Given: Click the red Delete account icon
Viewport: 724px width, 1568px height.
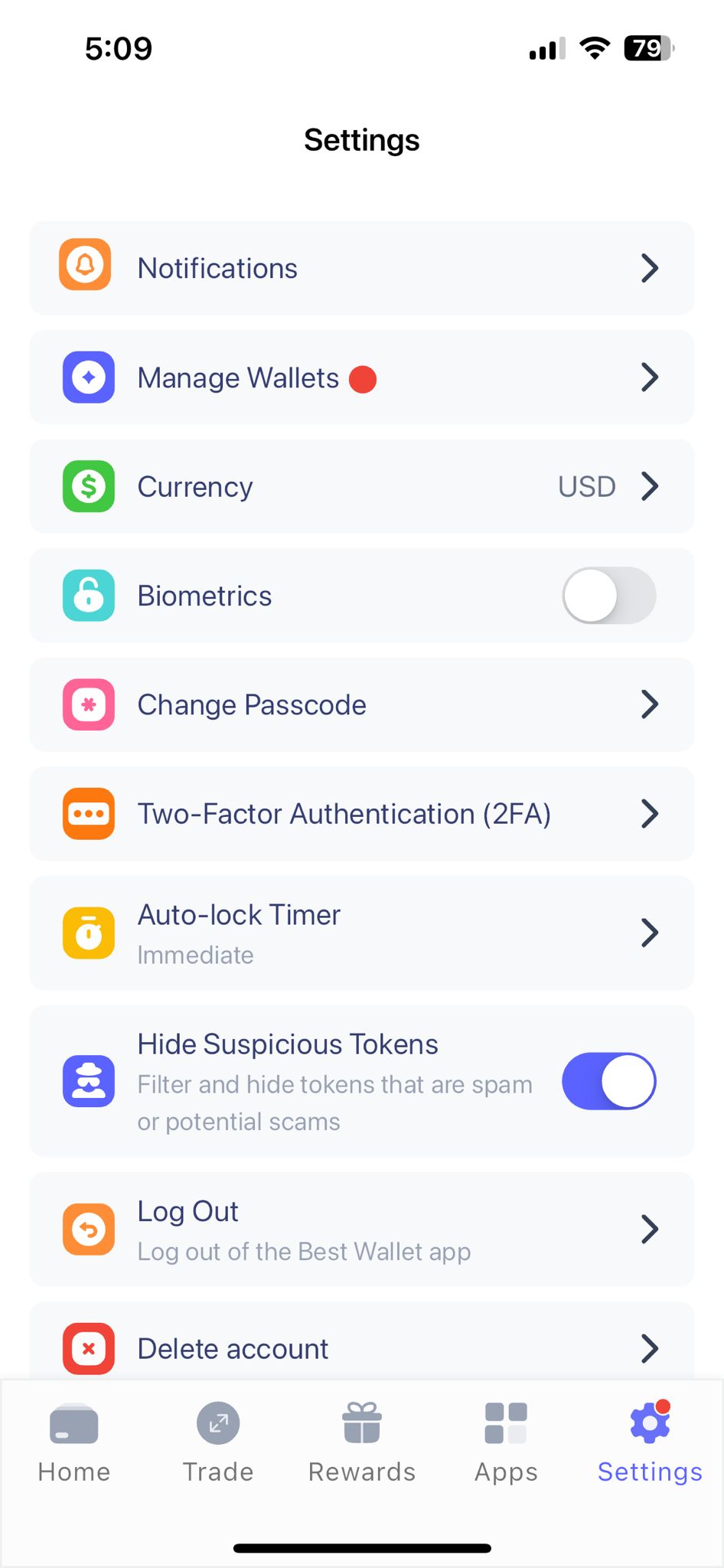Looking at the screenshot, I should pyautogui.click(x=88, y=1348).
